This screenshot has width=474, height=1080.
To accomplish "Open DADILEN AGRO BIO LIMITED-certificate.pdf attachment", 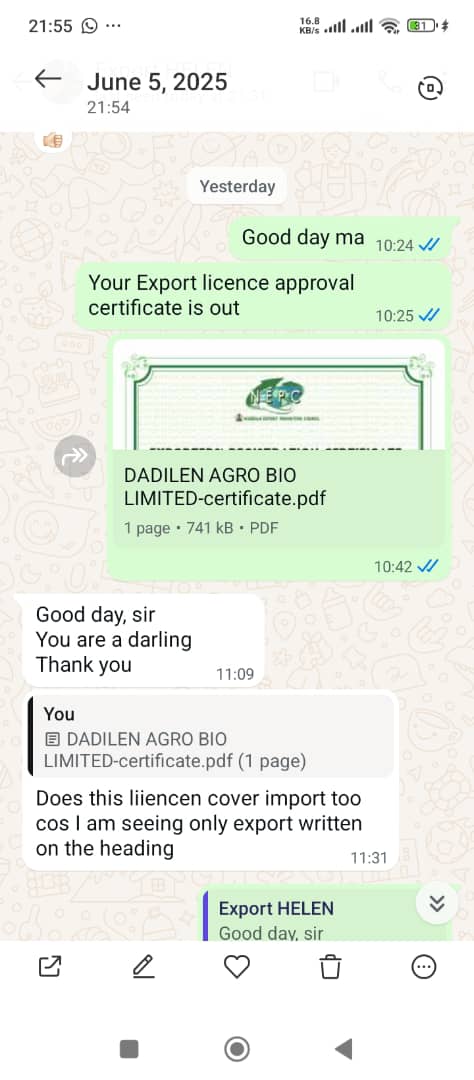I will pos(279,444).
